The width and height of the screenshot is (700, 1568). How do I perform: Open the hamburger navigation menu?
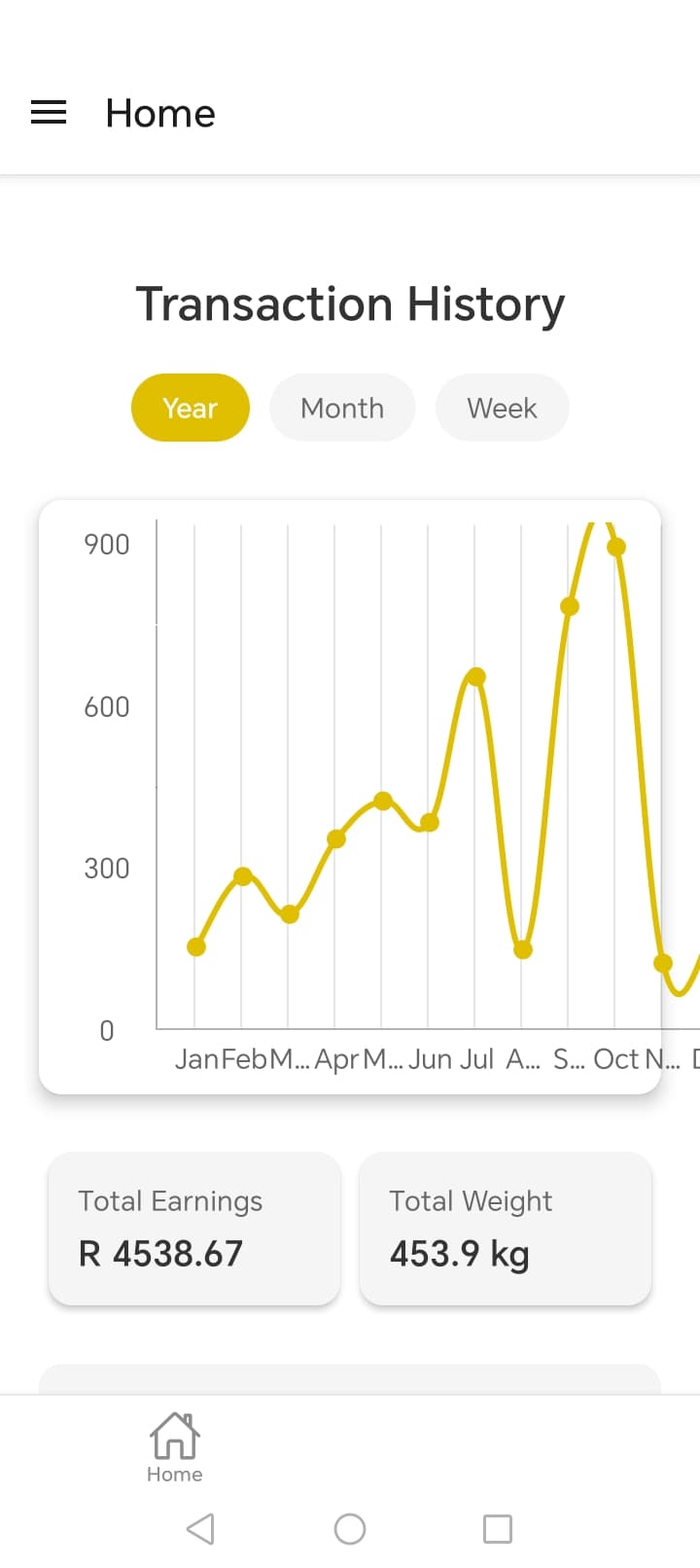pos(48,112)
